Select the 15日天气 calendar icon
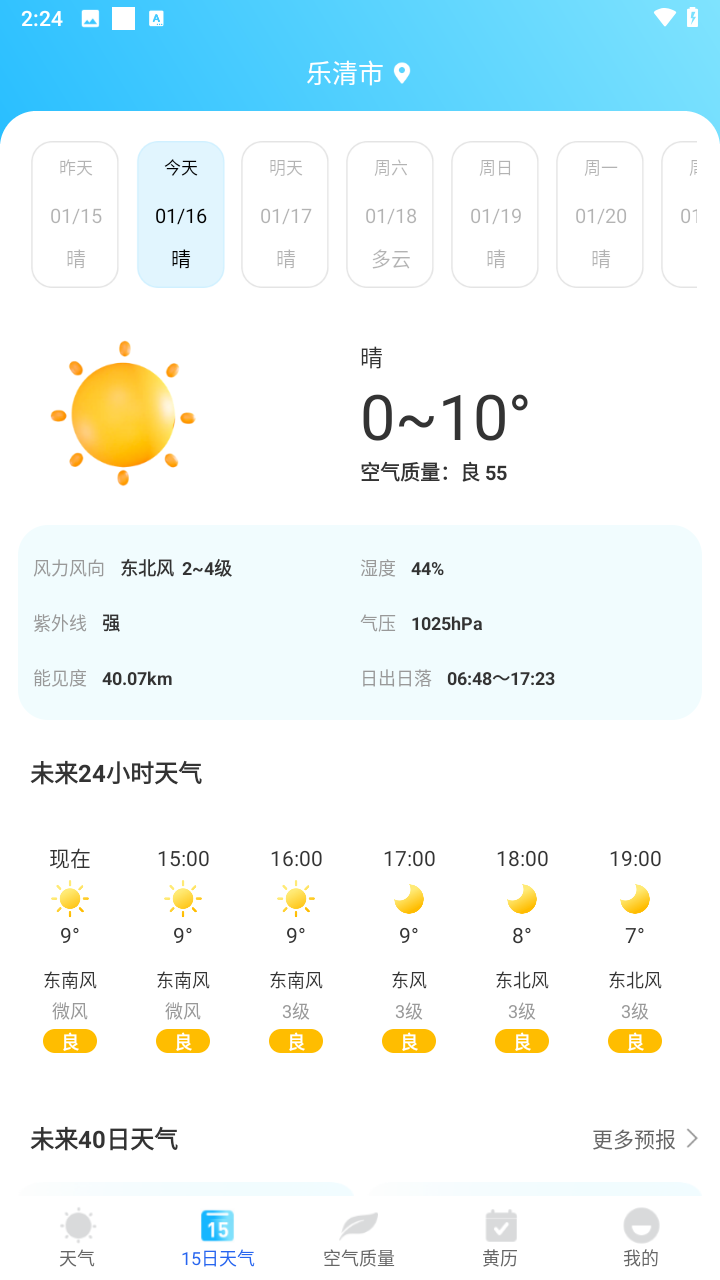720x1280 pixels. [x=217, y=1223]
